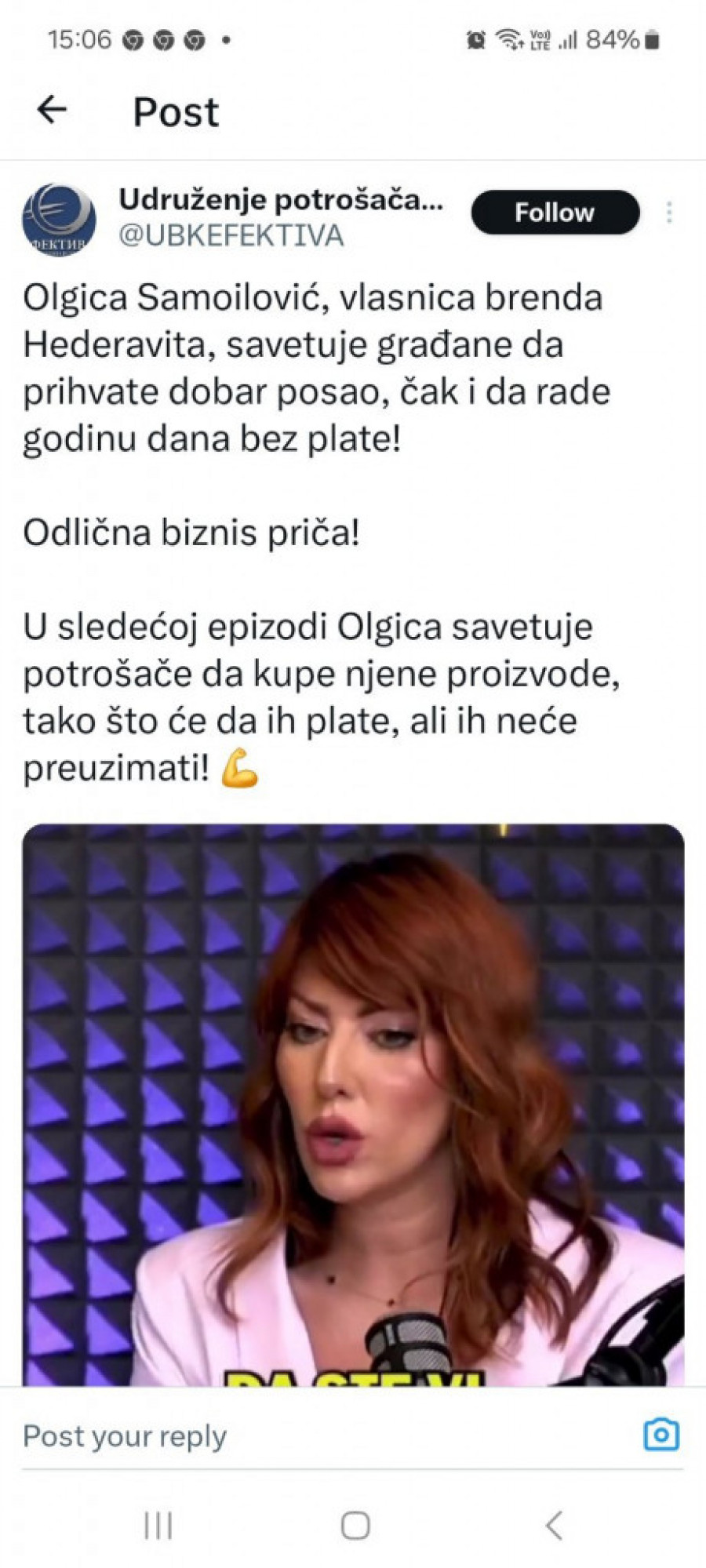Screen dimensions: 706x1568
Task: Open the attached video of the woman
Action: click(x=353, y=1104)
